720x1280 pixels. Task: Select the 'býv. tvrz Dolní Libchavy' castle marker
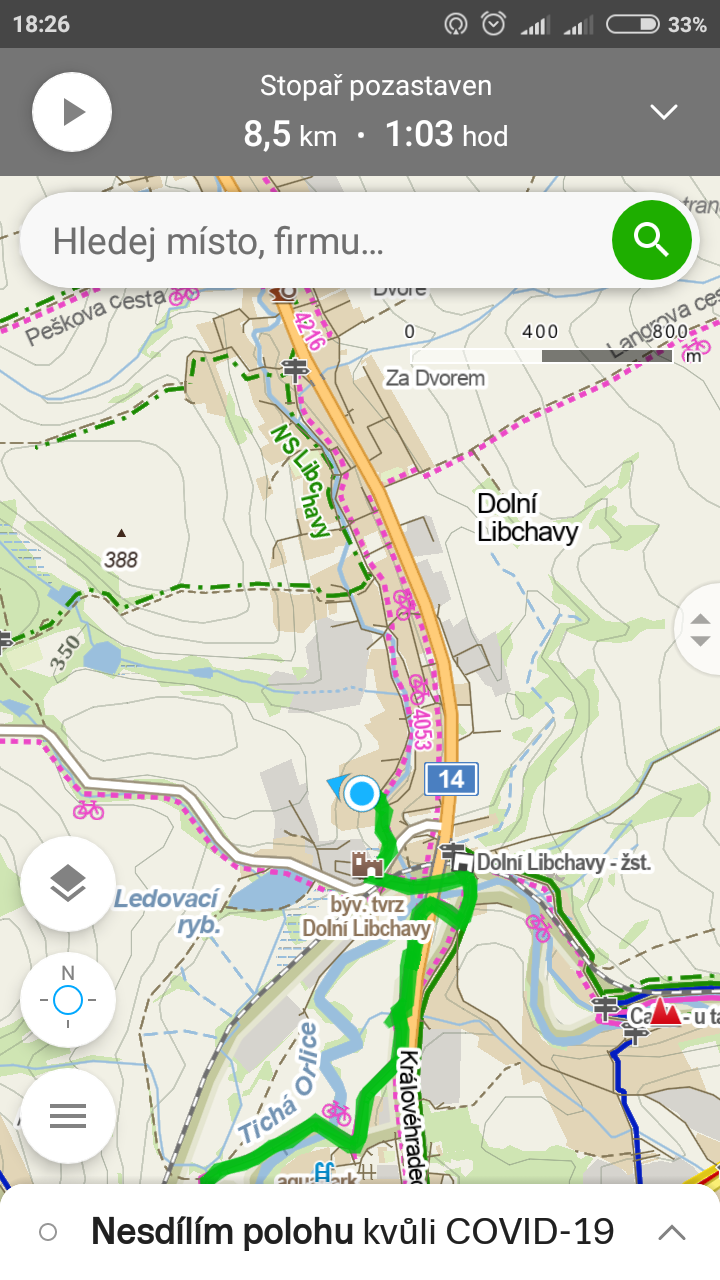point(367,863)
